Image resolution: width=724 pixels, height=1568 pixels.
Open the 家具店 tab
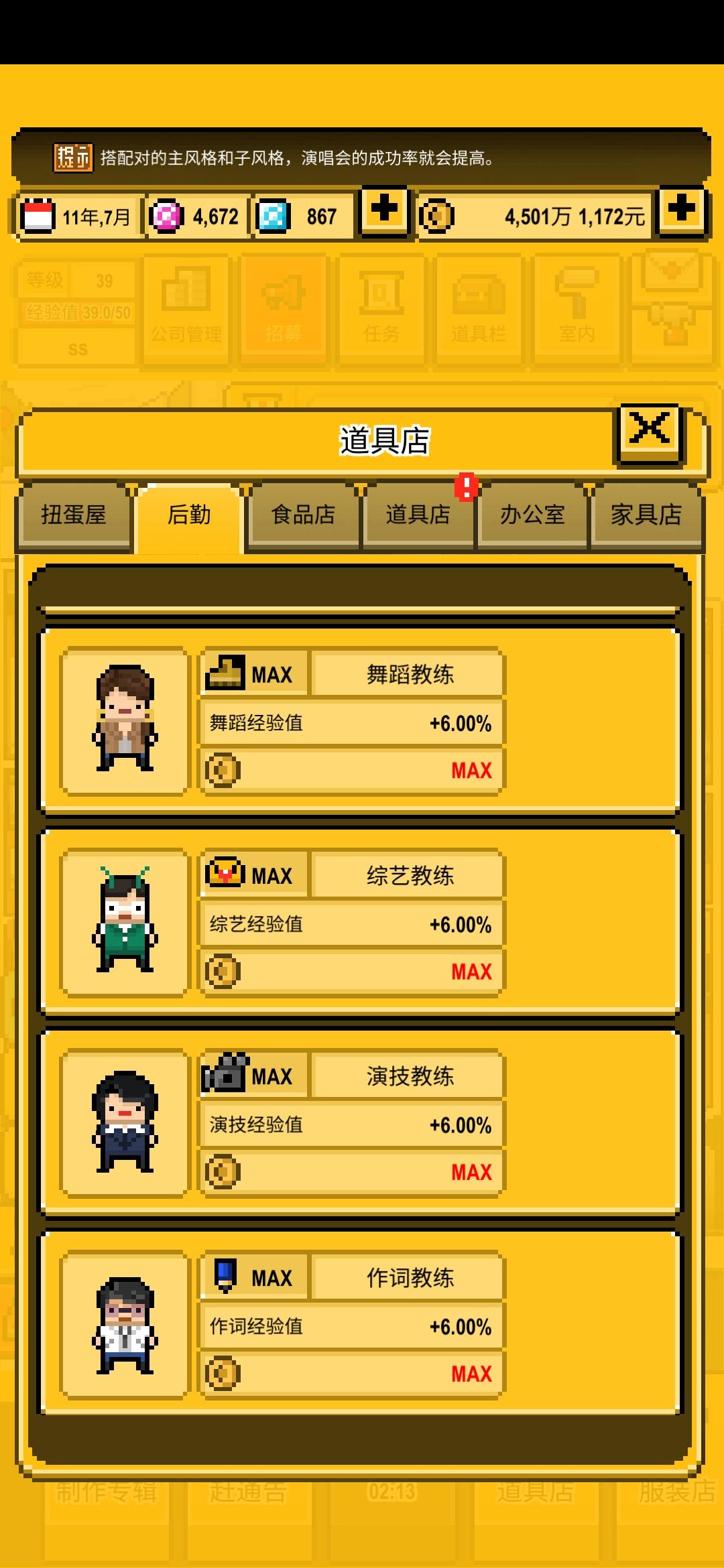click(646, 516)
